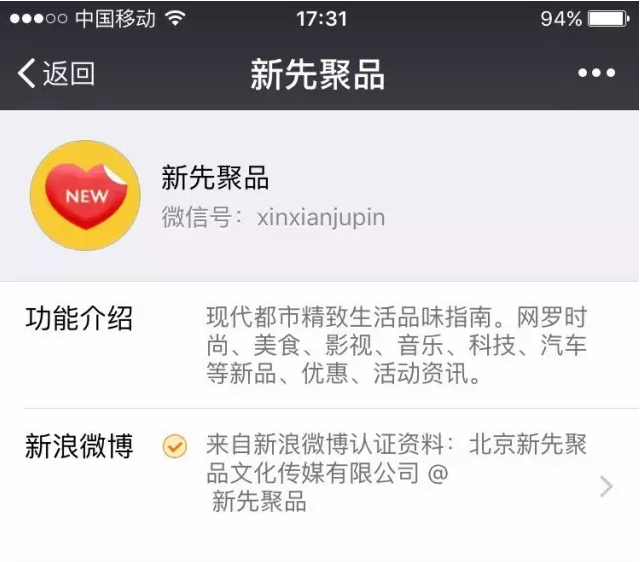Go back using the 返回 button
The image size is (640, 562).
(x=56, y=74)
